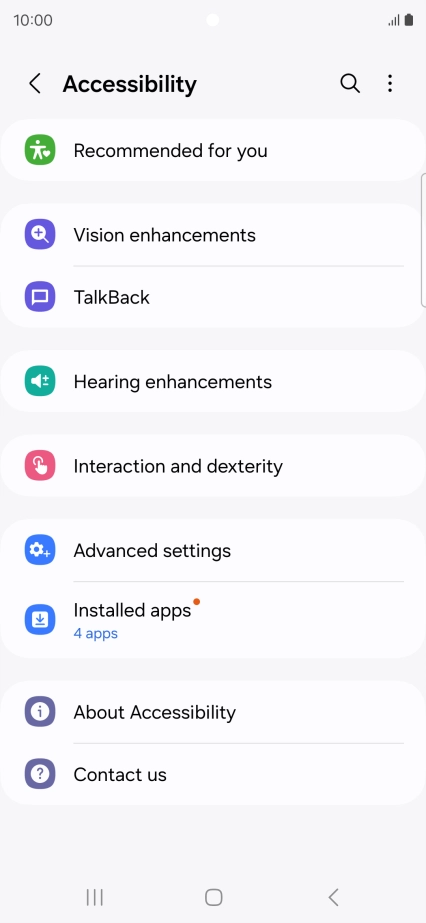Open Vision enhancements settings

[213, 235]
